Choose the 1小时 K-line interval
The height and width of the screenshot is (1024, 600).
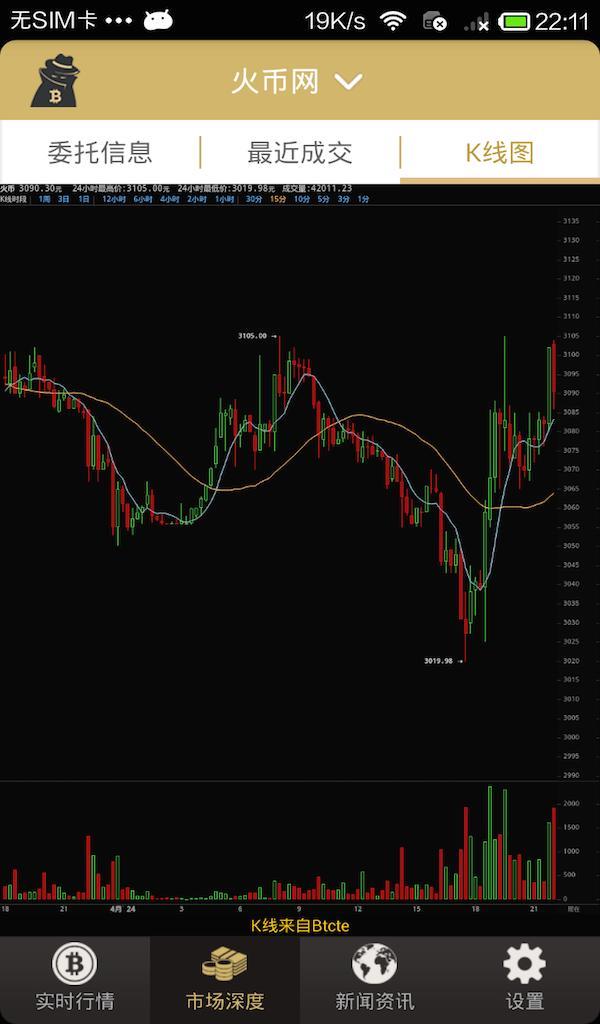(x=224, y=199)
